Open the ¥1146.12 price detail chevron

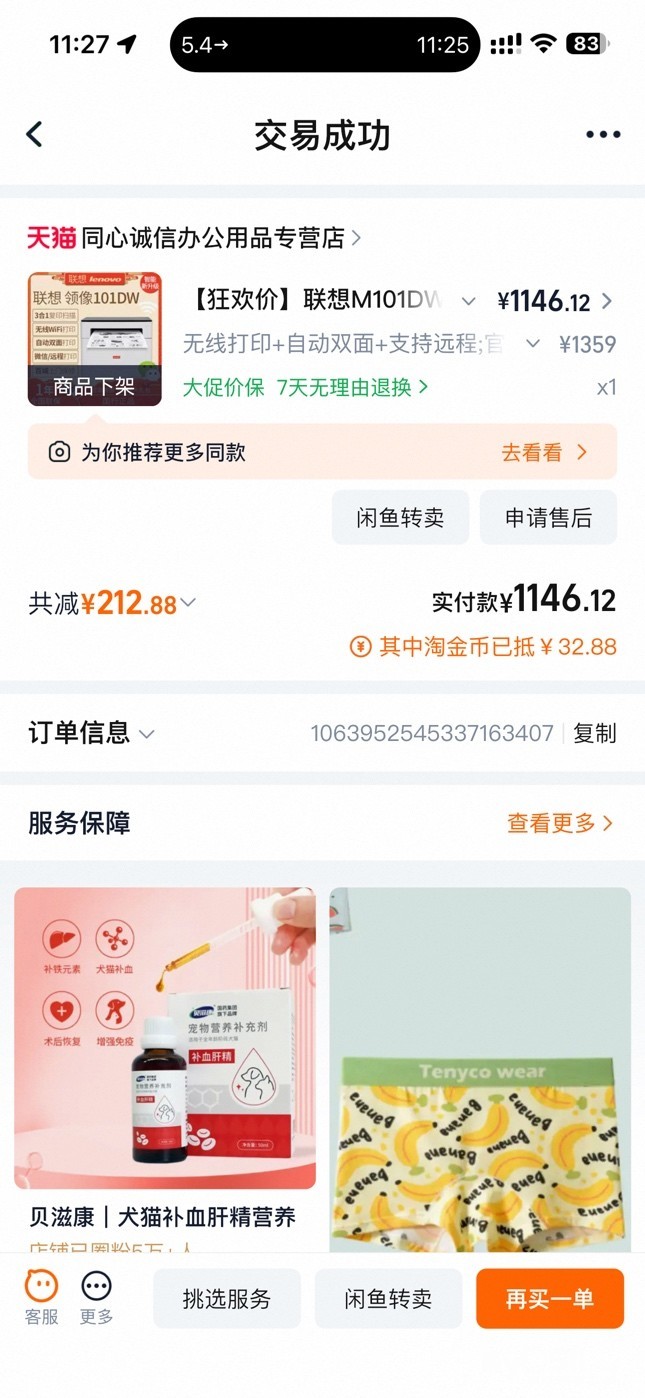pos(607,301)
